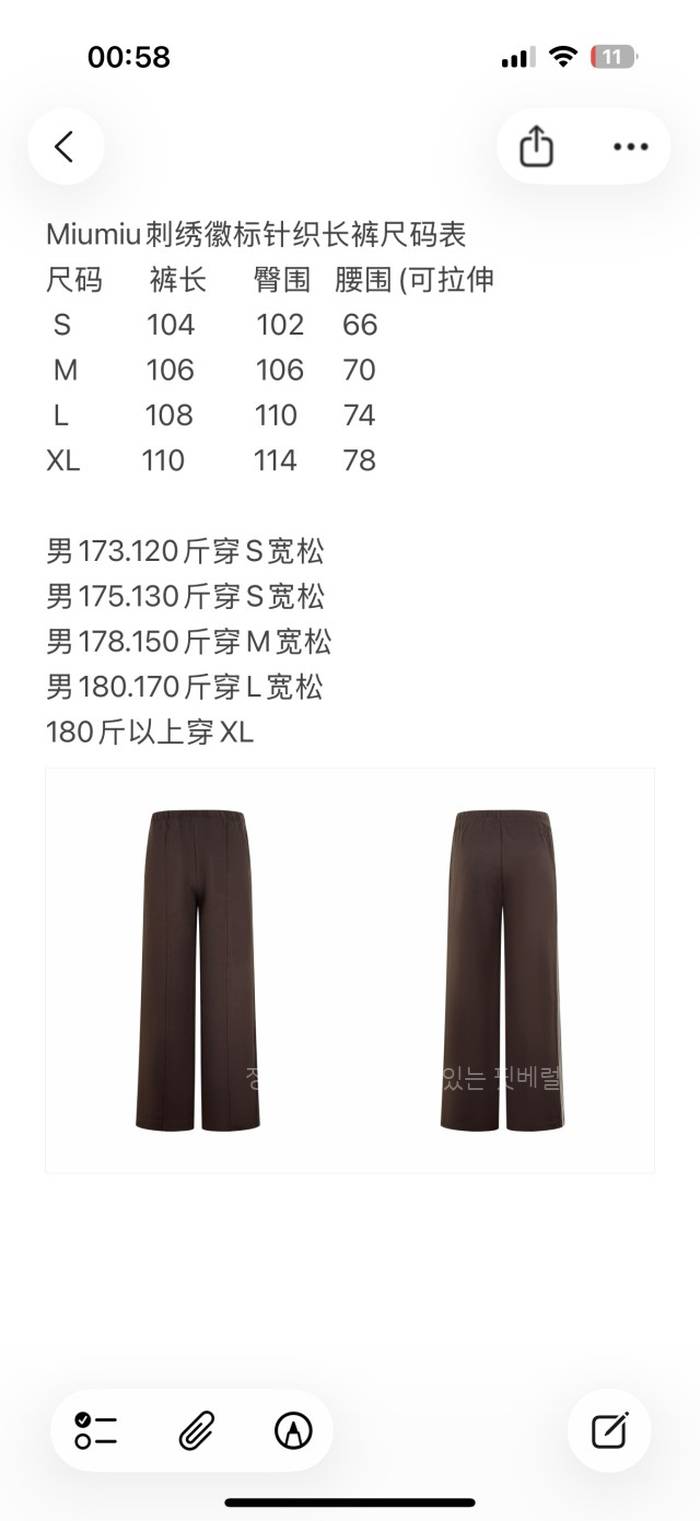Open the brown trousers image attachment
Image resolution: width=700 pixels, height=1521 pixels.
point(350,970)
